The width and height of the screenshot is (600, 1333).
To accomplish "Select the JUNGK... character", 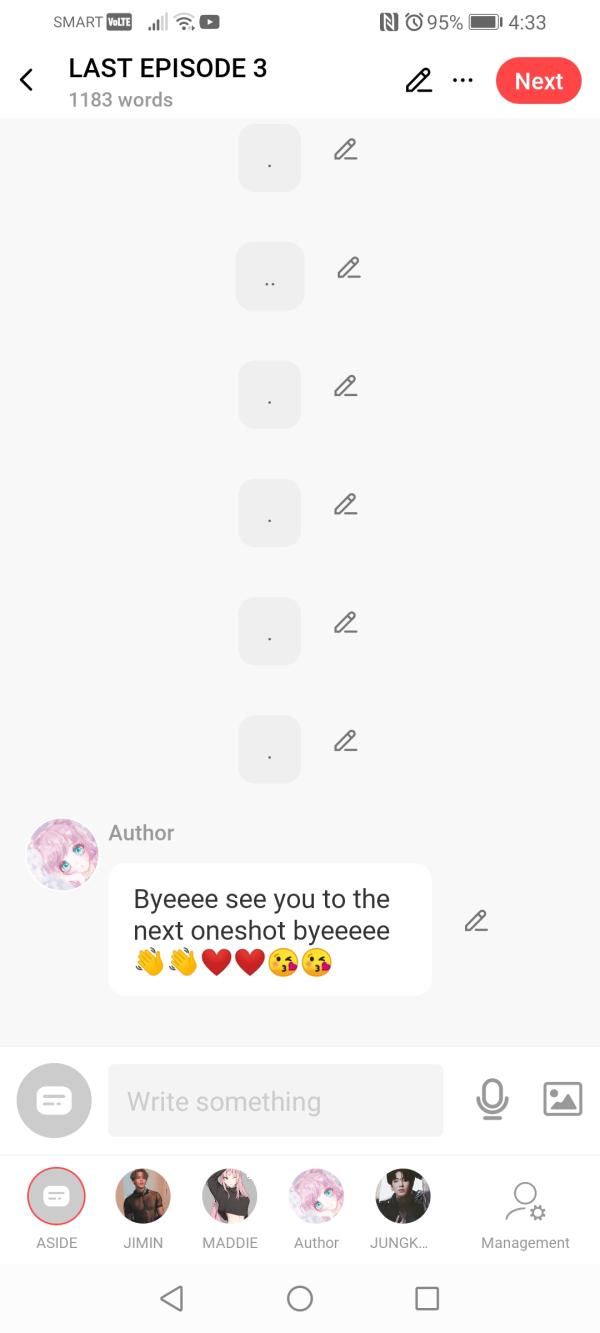I will [402, 1196].
